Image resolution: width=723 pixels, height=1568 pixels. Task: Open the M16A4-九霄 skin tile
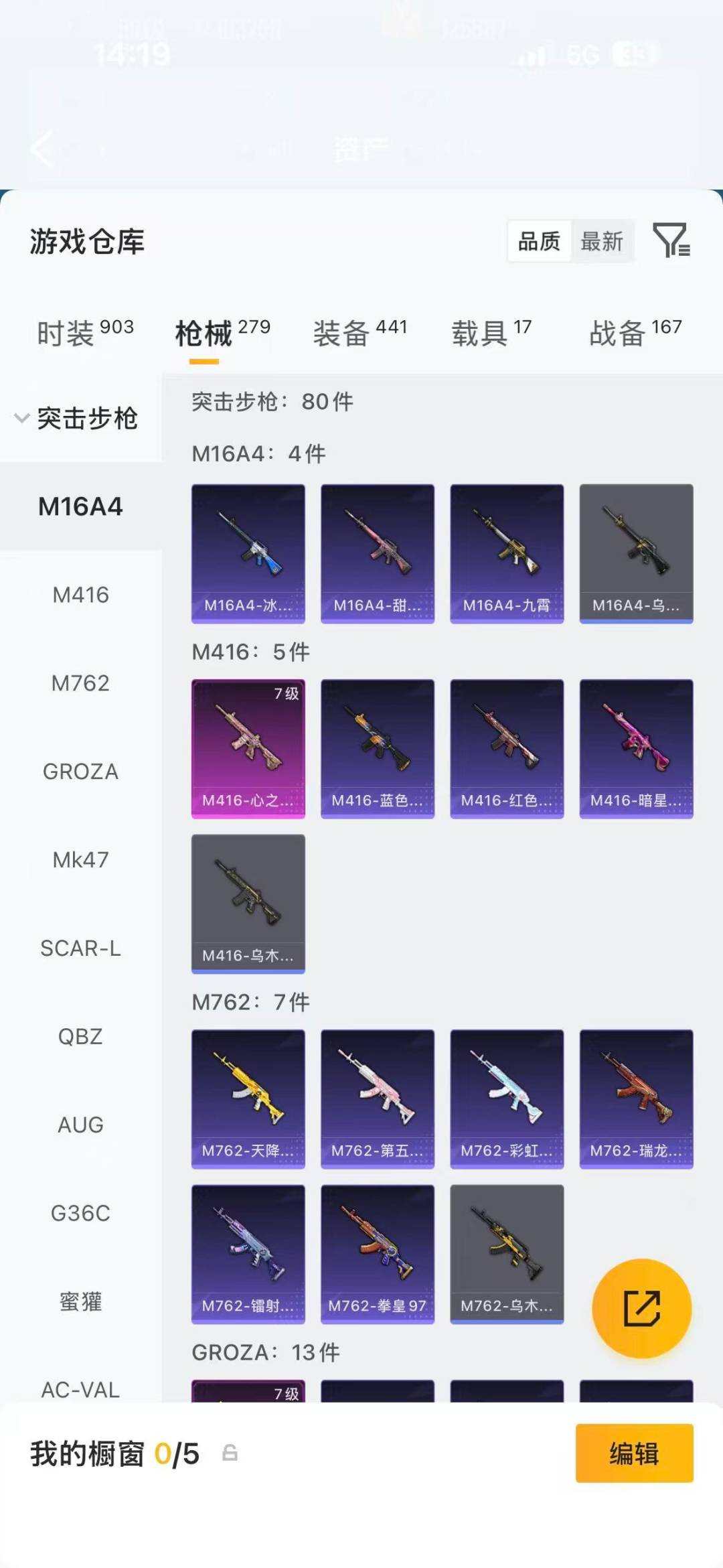click(507, 553)
